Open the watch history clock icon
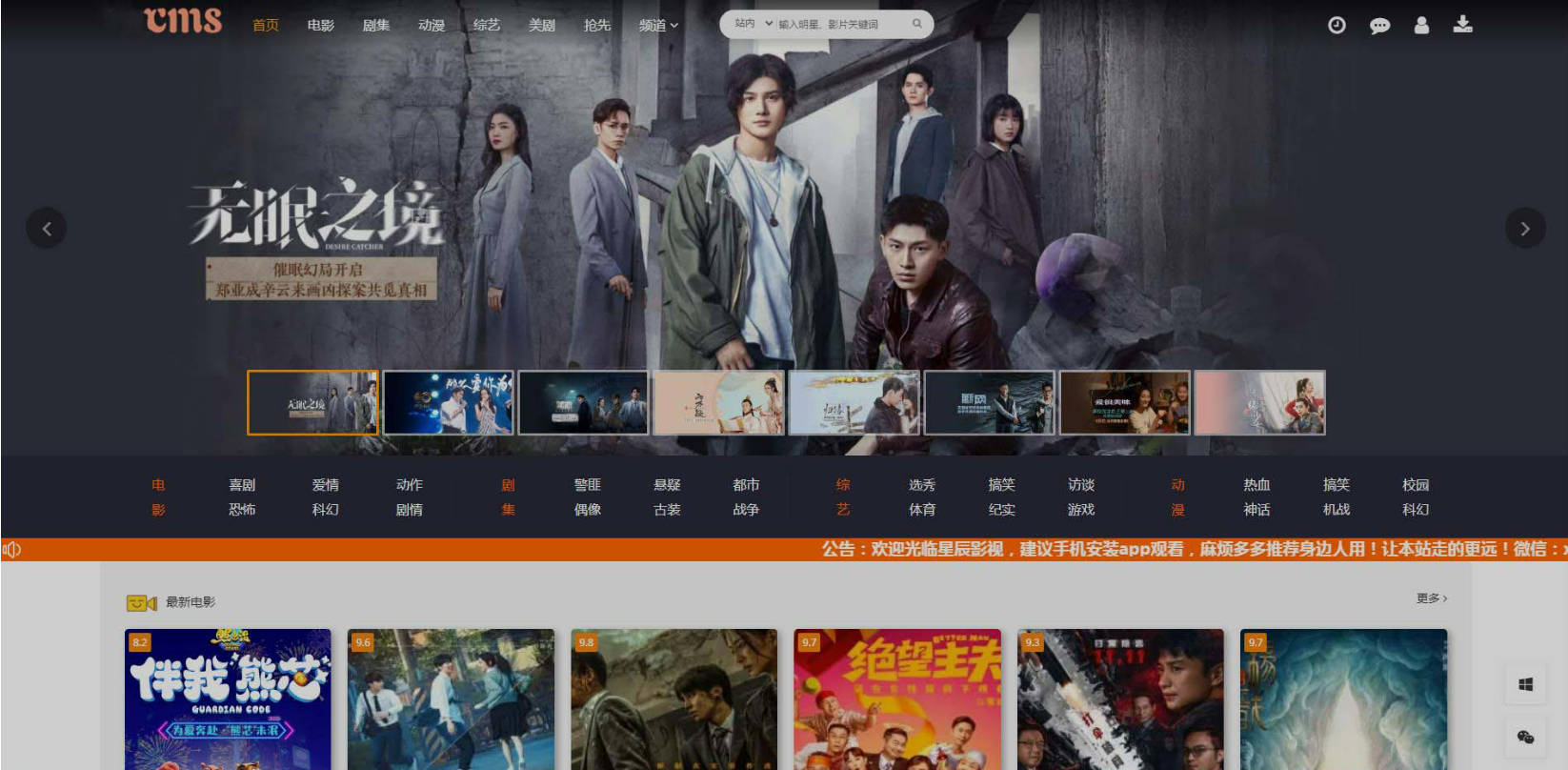Image resolution: width=1568 pixels, height=770 pixels. click(1337, 26)
